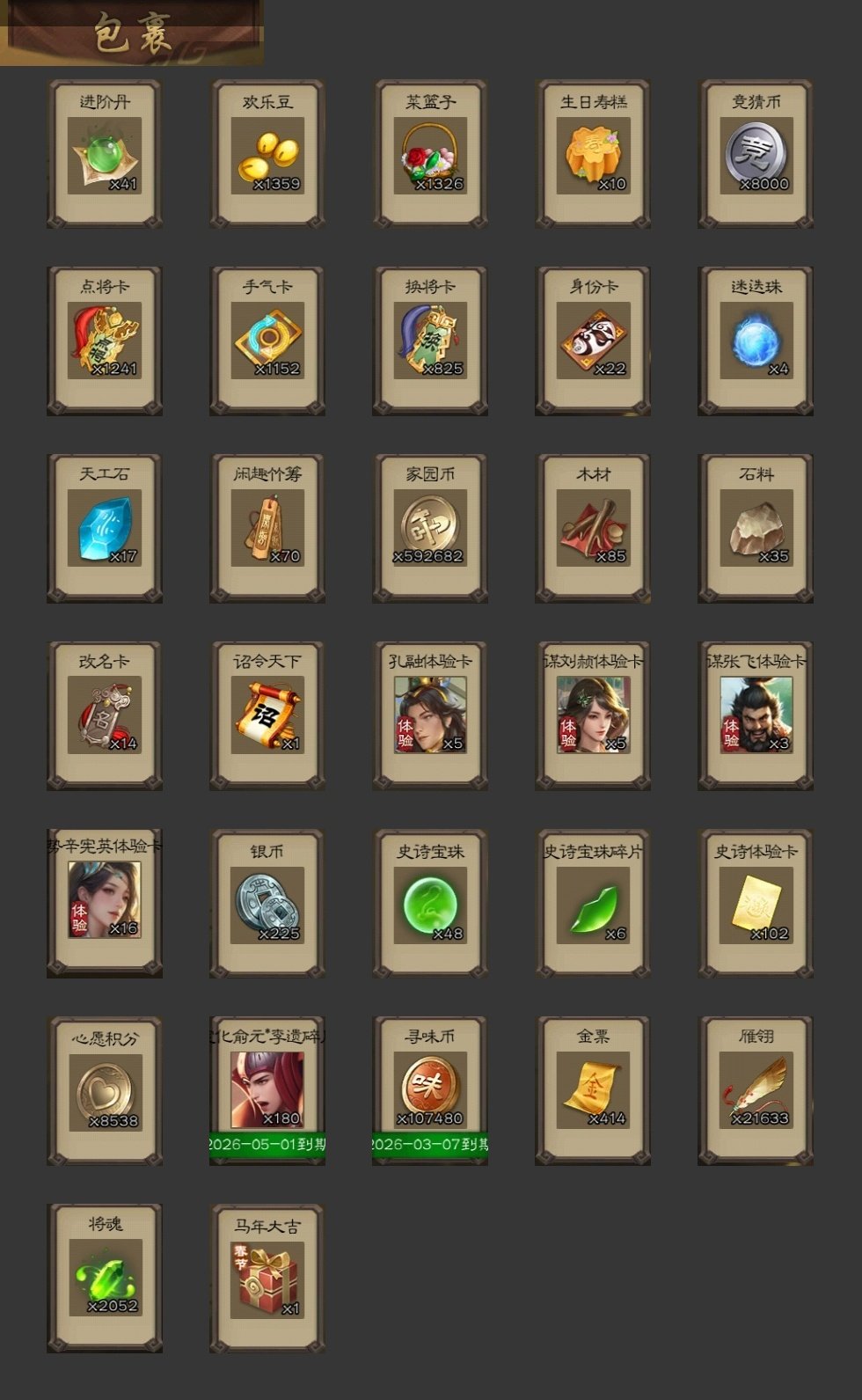Select the 欢乐豆 item

[267, 155]
